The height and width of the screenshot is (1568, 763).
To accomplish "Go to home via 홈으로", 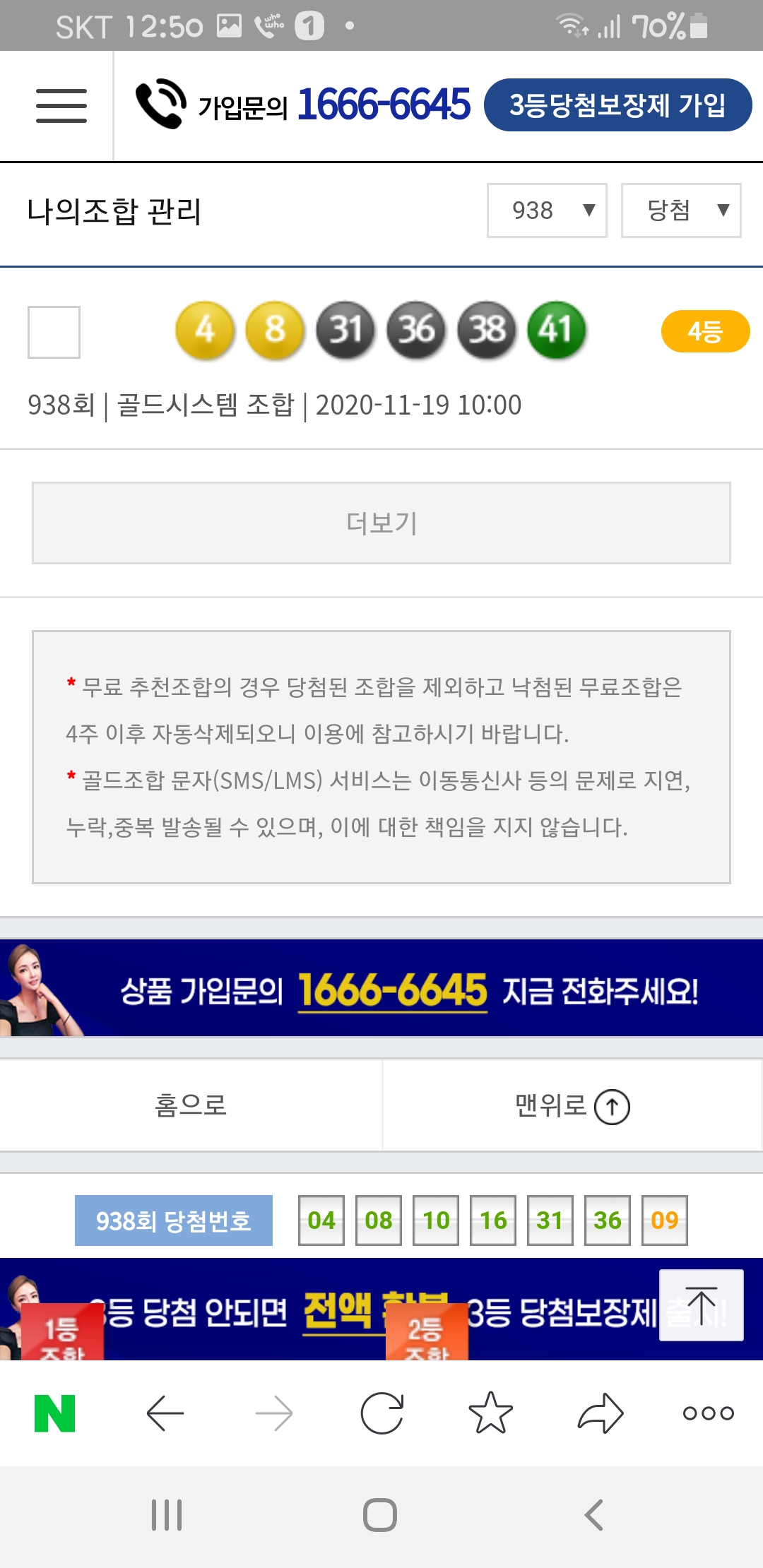I will (x=191, y=1105).
